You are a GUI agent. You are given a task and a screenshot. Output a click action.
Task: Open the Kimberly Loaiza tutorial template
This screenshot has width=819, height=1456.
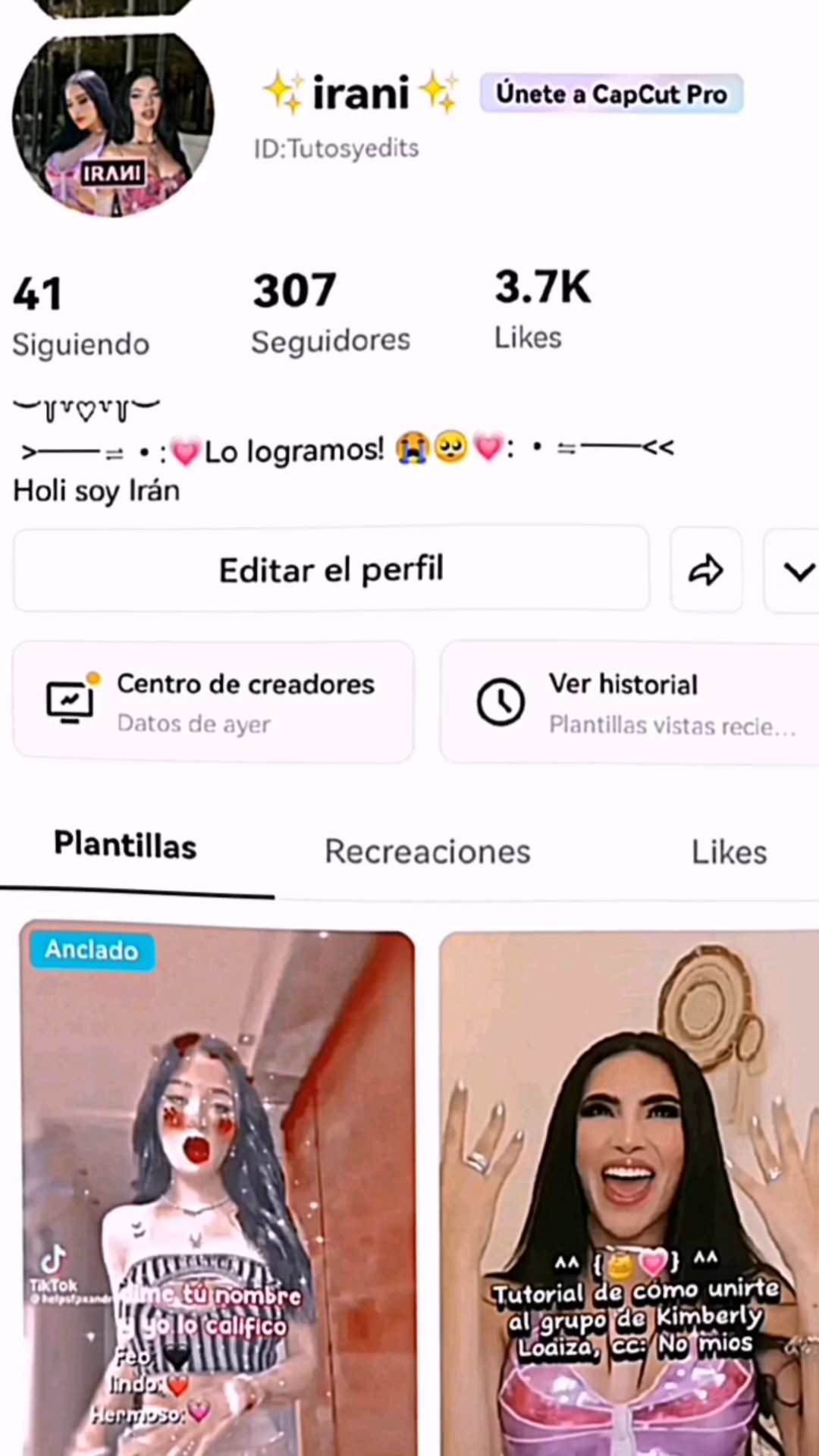(629, 1191)
